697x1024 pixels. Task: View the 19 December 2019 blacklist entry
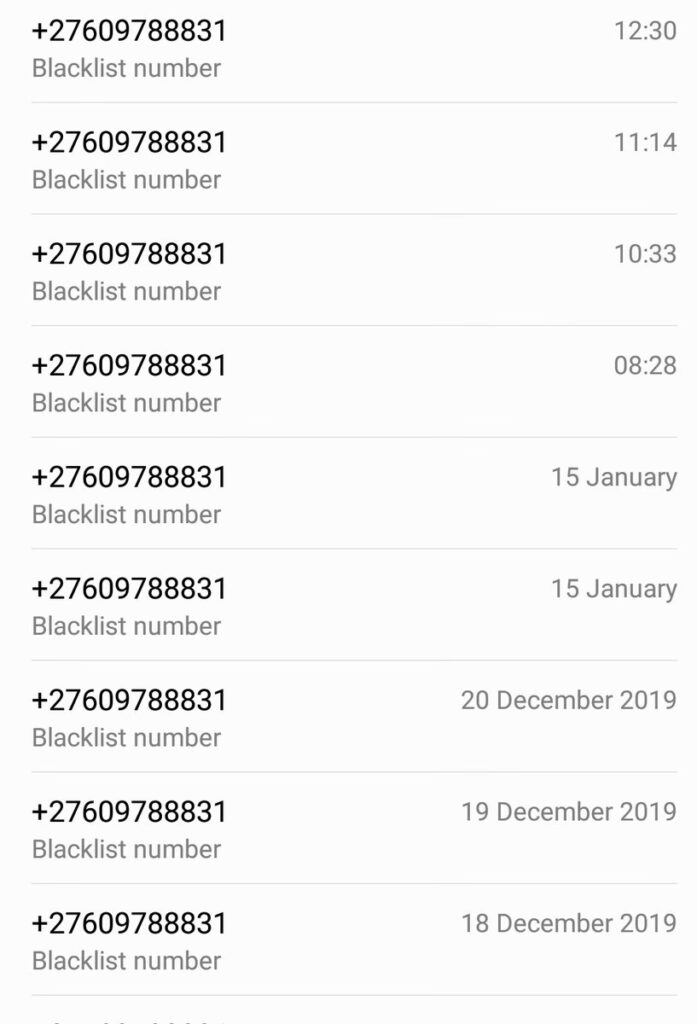(x=348, y=829)
